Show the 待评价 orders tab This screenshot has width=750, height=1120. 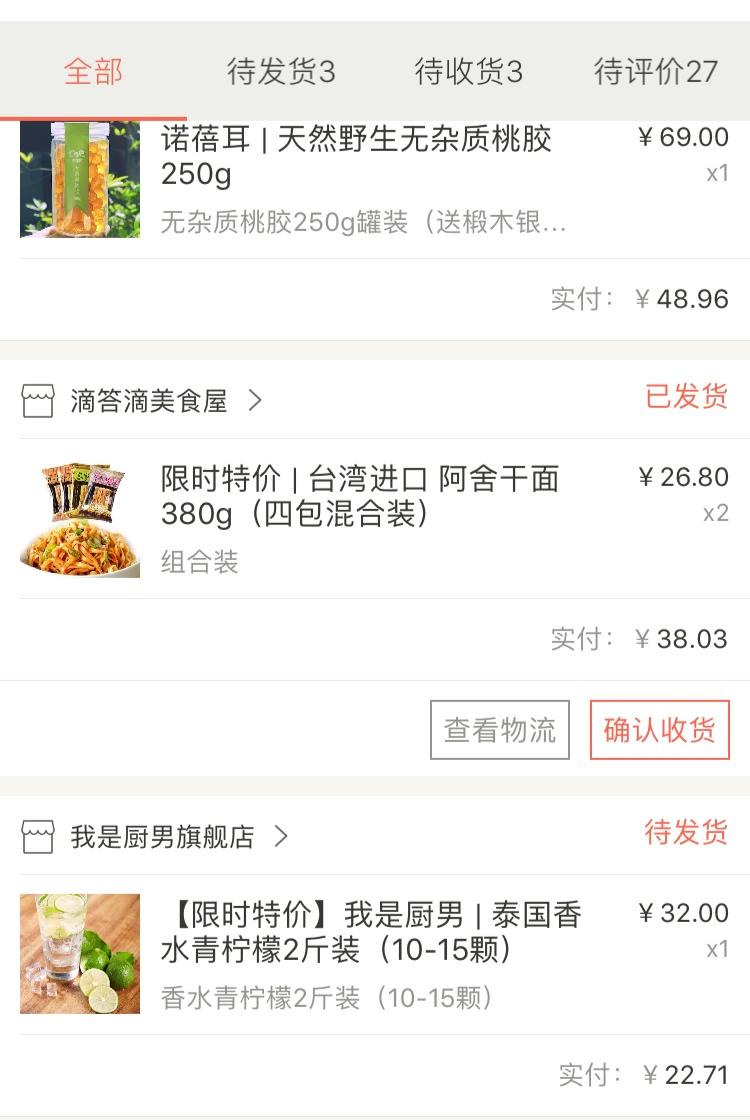pos(655,72)
